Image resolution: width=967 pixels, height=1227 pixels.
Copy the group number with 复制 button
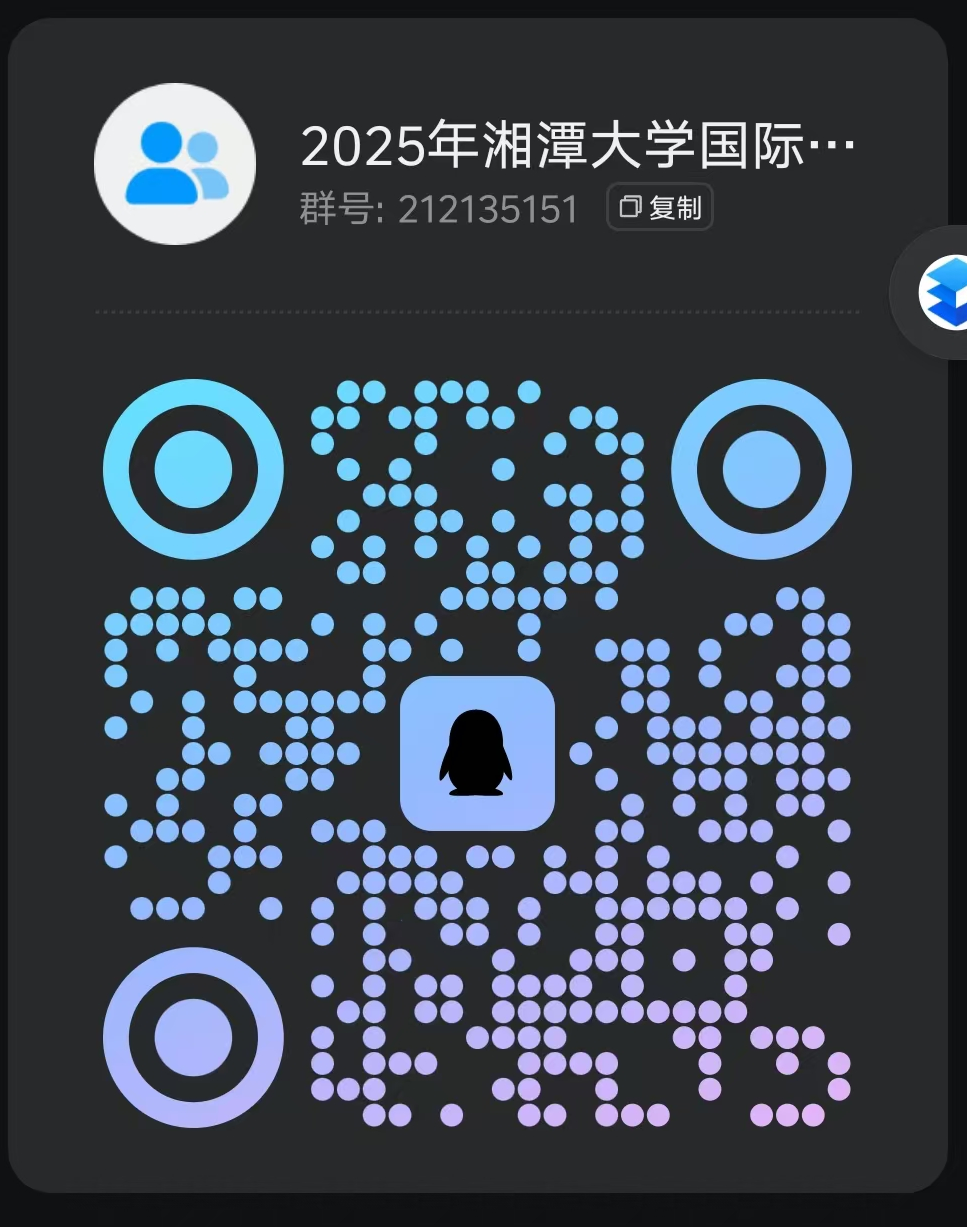660,208
